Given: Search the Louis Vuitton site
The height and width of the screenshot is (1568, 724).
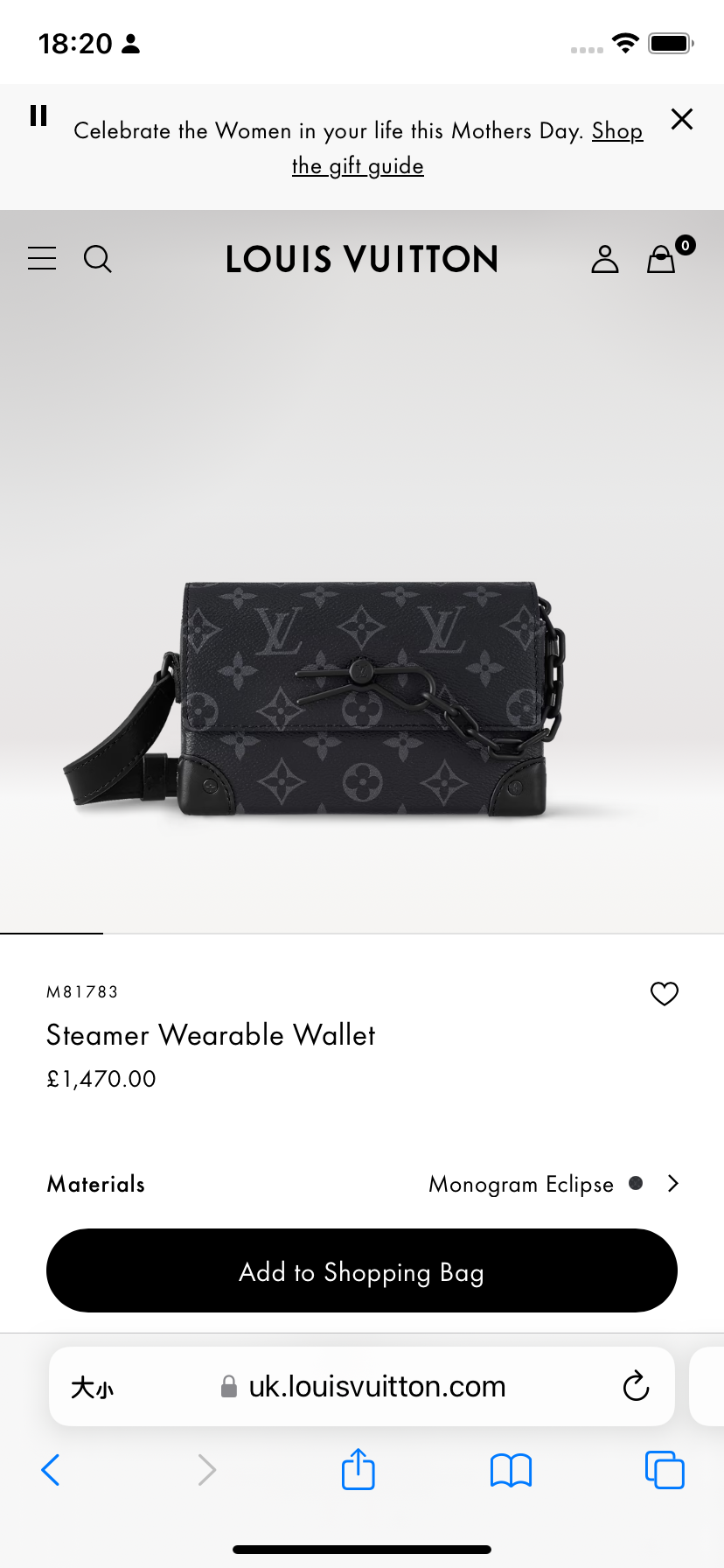Looking at the screenshot, I should tap(98, 259).
